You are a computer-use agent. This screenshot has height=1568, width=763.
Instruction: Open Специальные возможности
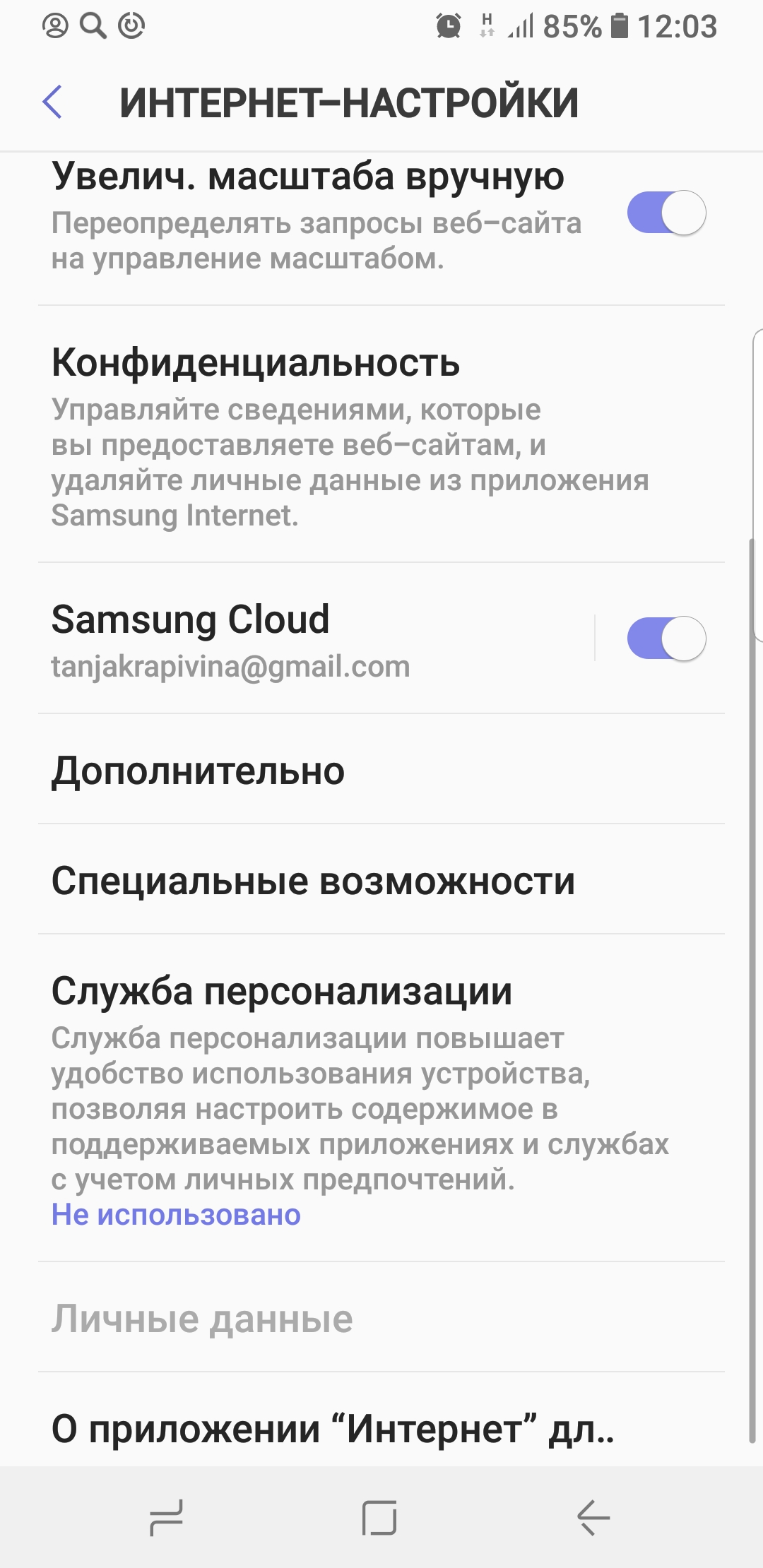point(381,879)
